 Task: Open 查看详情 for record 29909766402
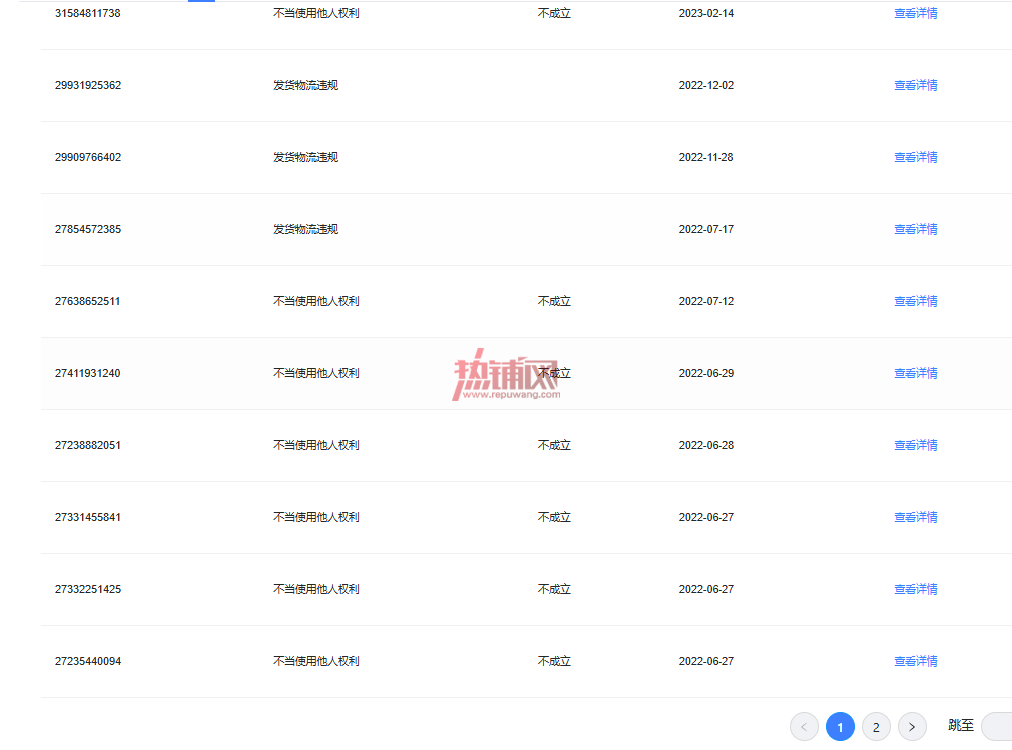[x=915, y=157]
